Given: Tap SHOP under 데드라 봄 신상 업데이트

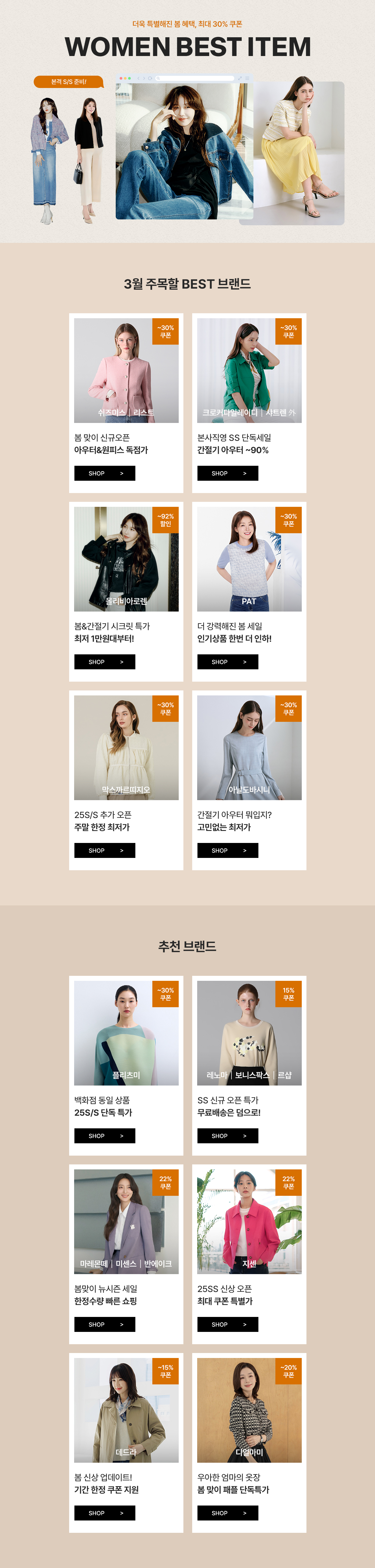Looking at the screenshot, I should (105, 1513).
